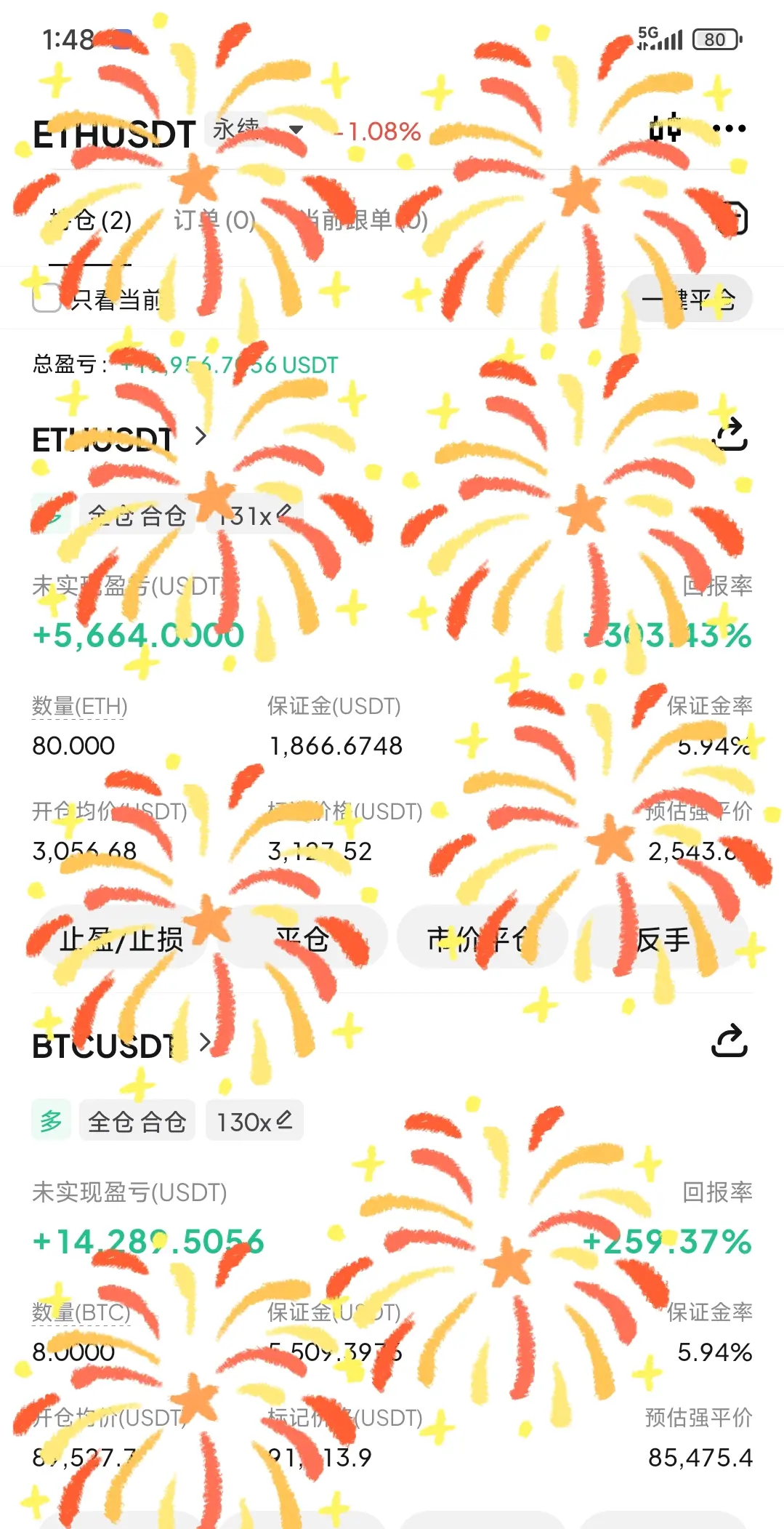
Task: Share the ETHUSDT position
Action: click(x=730, y=435)
